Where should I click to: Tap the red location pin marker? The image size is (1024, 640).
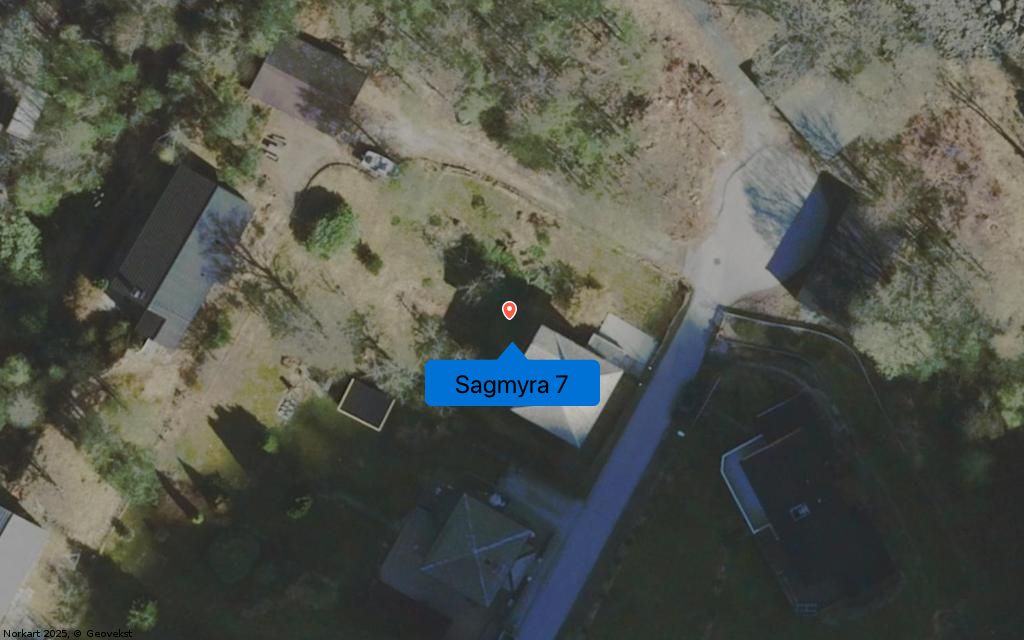[x=509, y=310]
